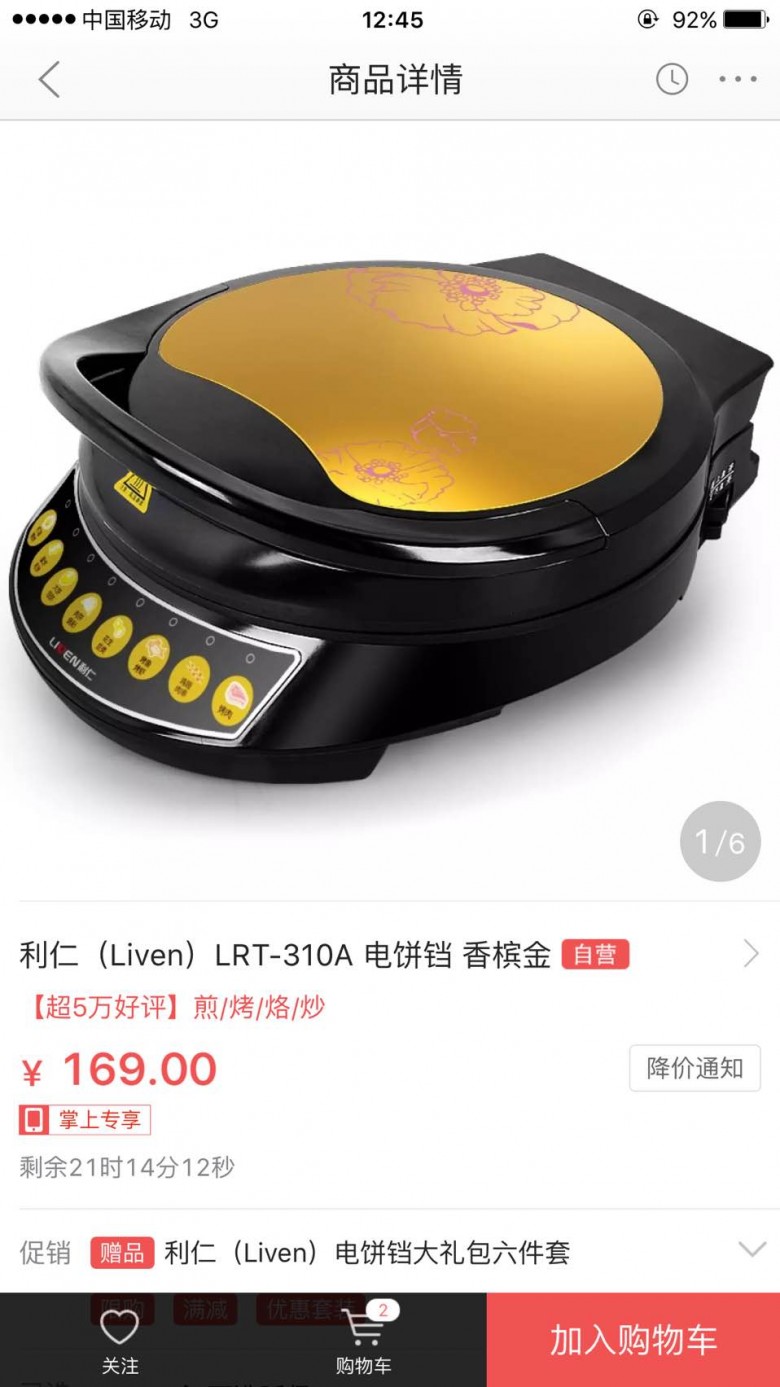Open the three-dot overflow menu
Screen dimensions: 780x1387
(x=738, y=79)
